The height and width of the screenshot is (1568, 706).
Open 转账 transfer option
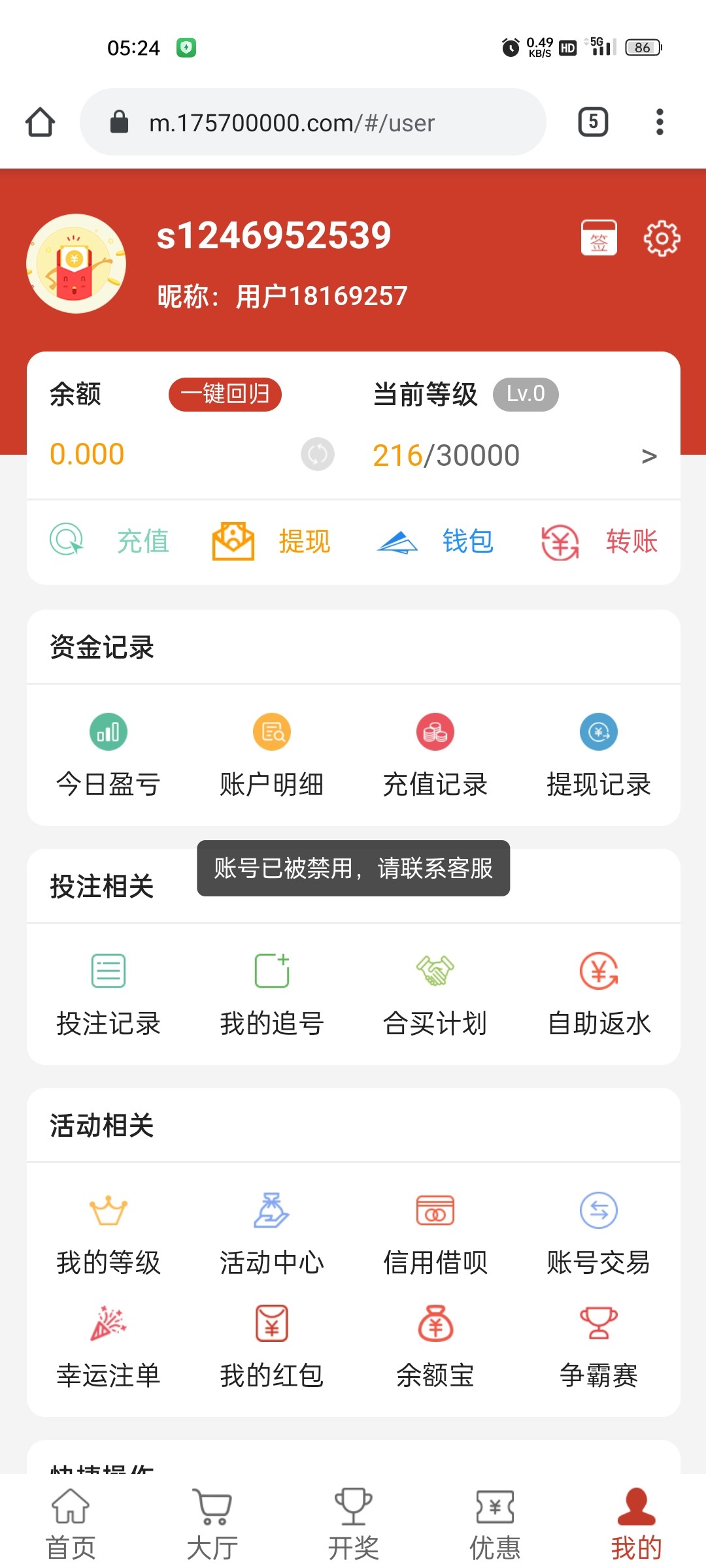[599, 541]
